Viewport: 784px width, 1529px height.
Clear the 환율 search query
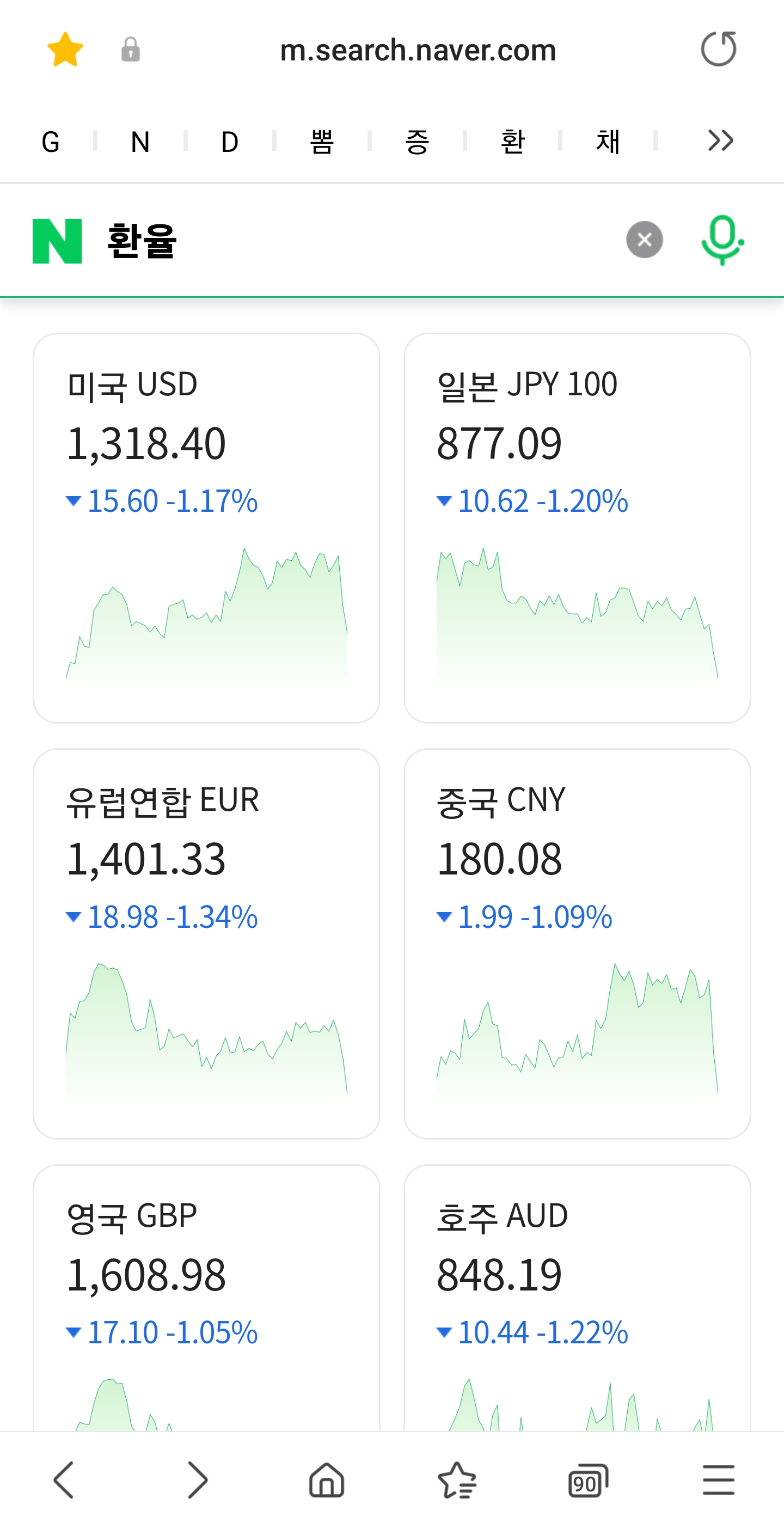pyautogui.click(x=644, y=240)
